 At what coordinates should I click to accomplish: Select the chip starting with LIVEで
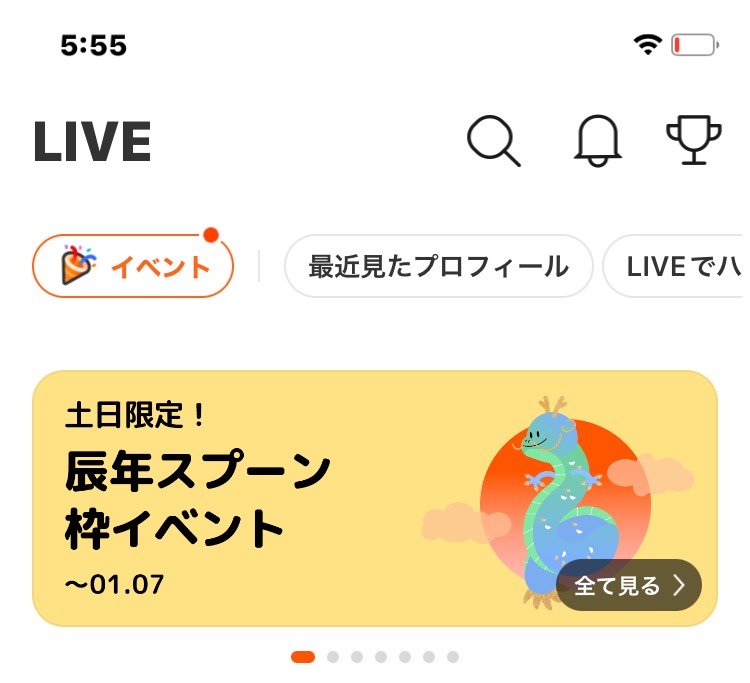click(680, 267)
